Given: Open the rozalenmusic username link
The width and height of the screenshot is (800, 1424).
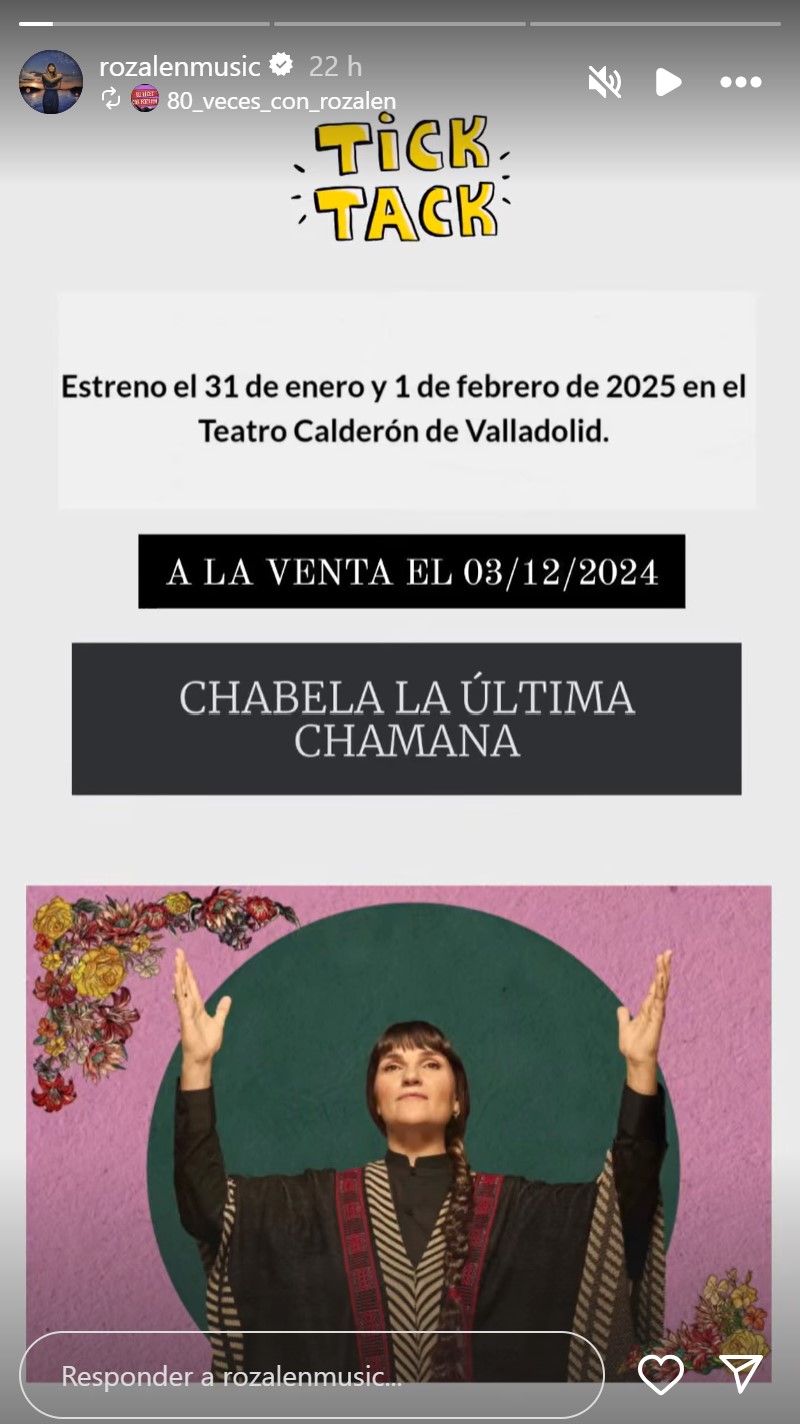Looking at the screenshot, I should coord(180,66).
